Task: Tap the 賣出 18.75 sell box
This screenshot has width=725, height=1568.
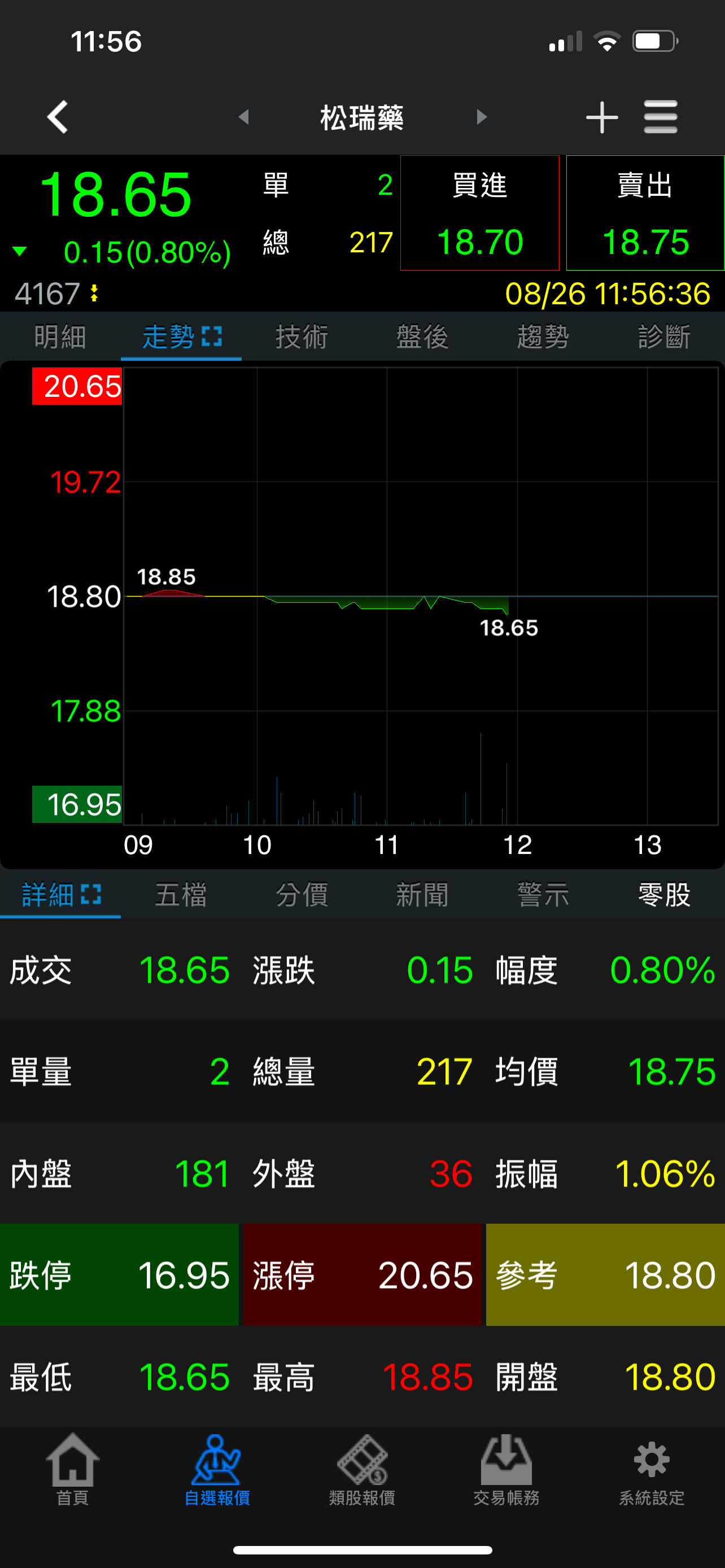Action: click(645, 213)
